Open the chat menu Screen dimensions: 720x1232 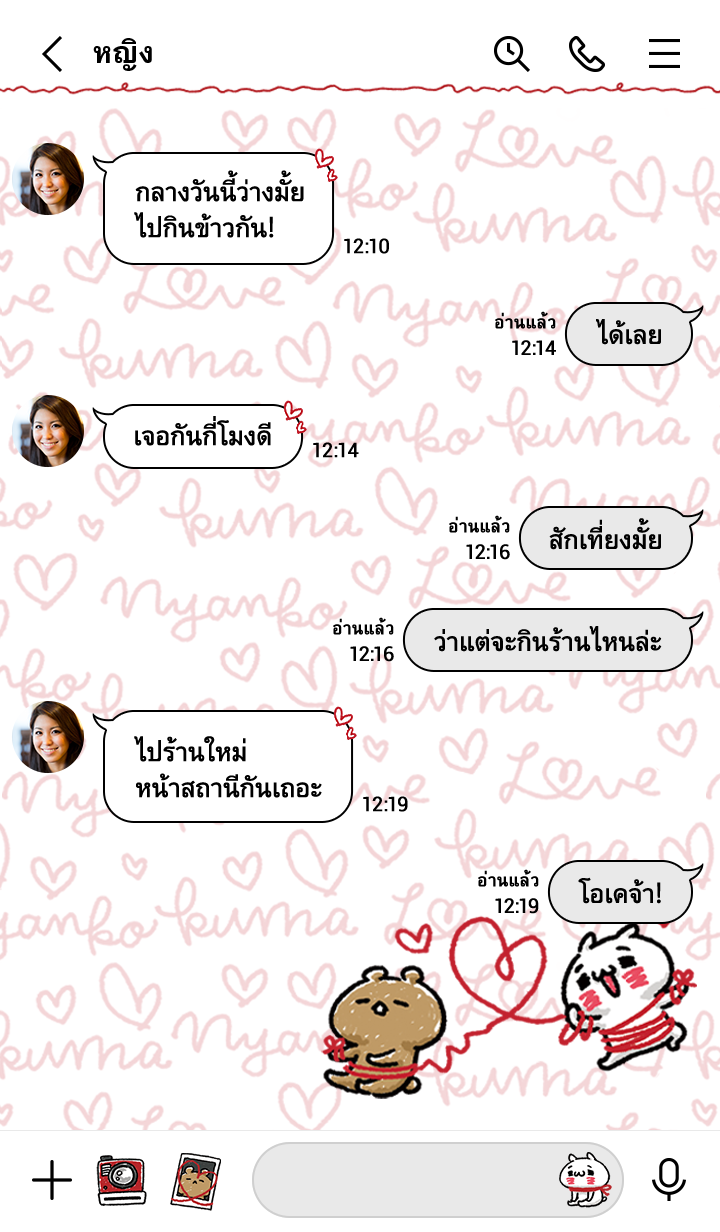click(664, 54)
